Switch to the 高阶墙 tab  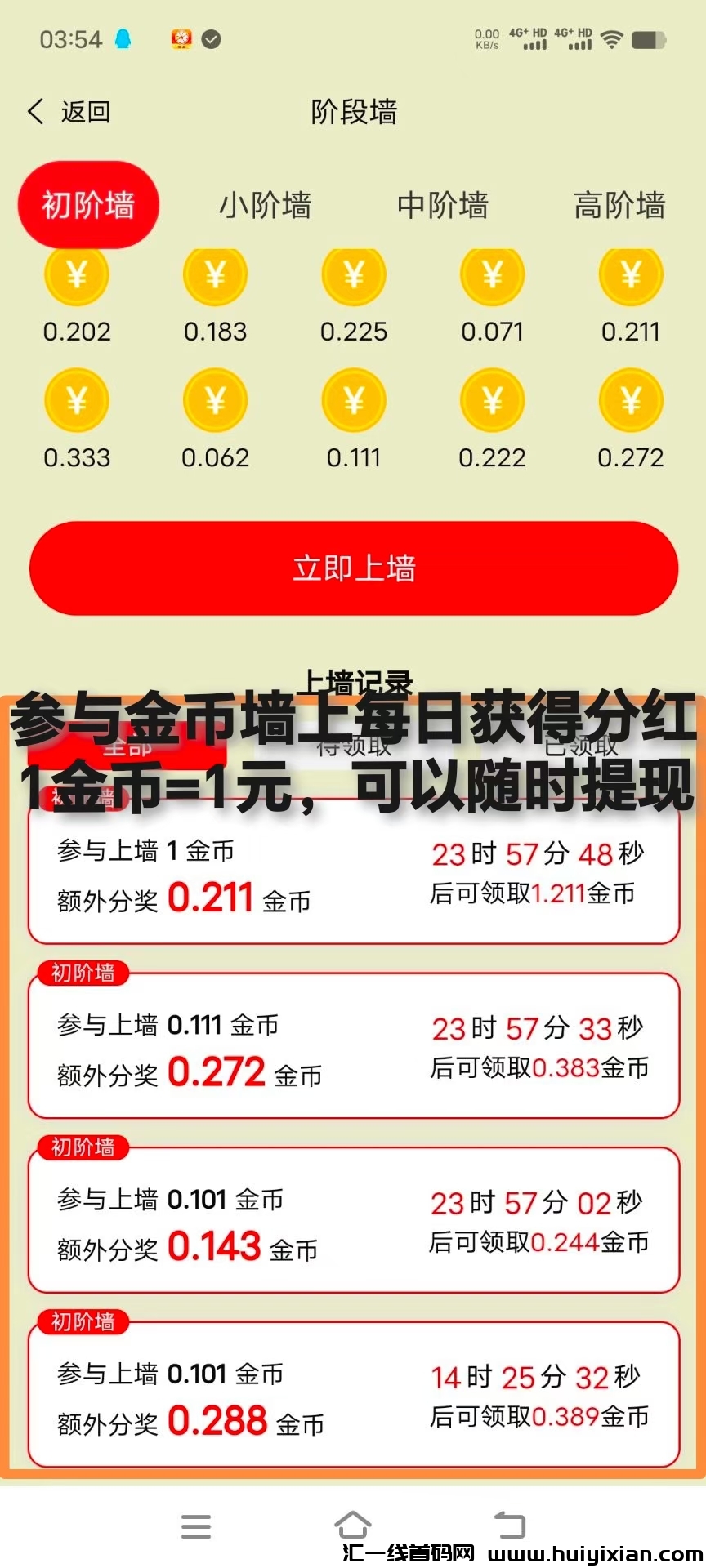click(619, 205)
